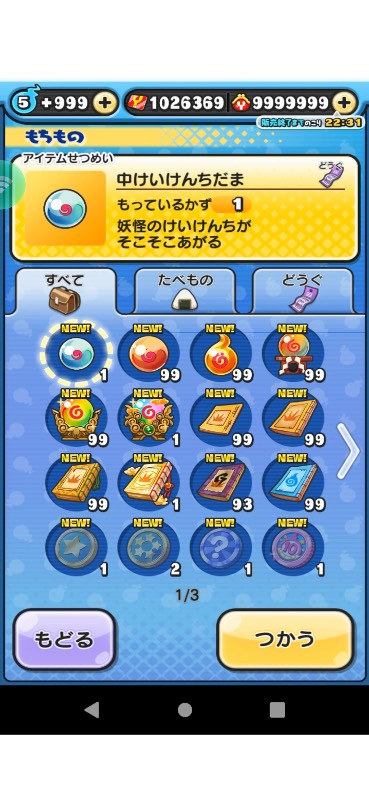Select the flame-shaped orb item
This screenshot has height=800, width=369.
(x=221, y=354)
